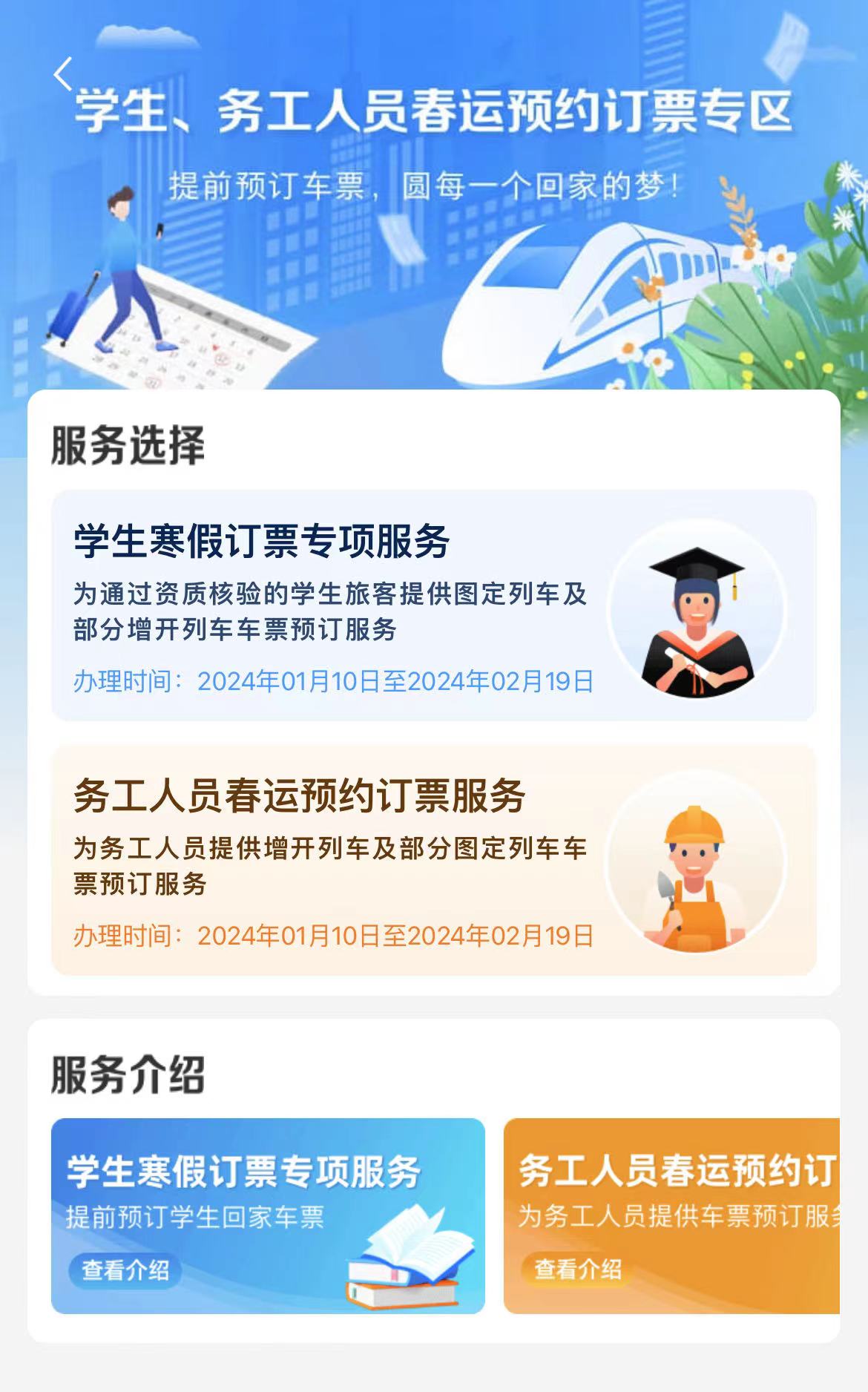Open 学生寒假订票专项服务 in 服务选择
This screenshot has height=1392, width=868.
coord(433,605)
